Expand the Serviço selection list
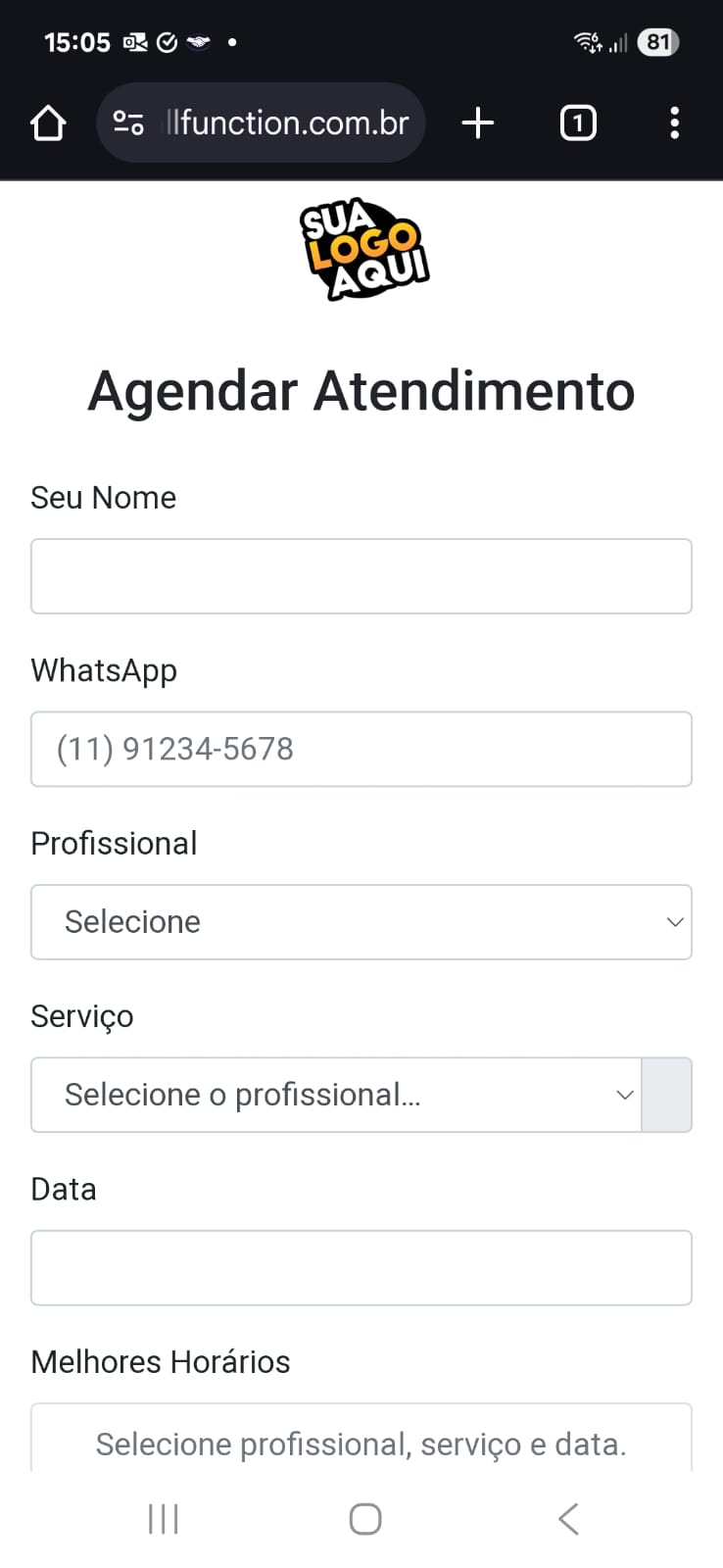 336,1095
